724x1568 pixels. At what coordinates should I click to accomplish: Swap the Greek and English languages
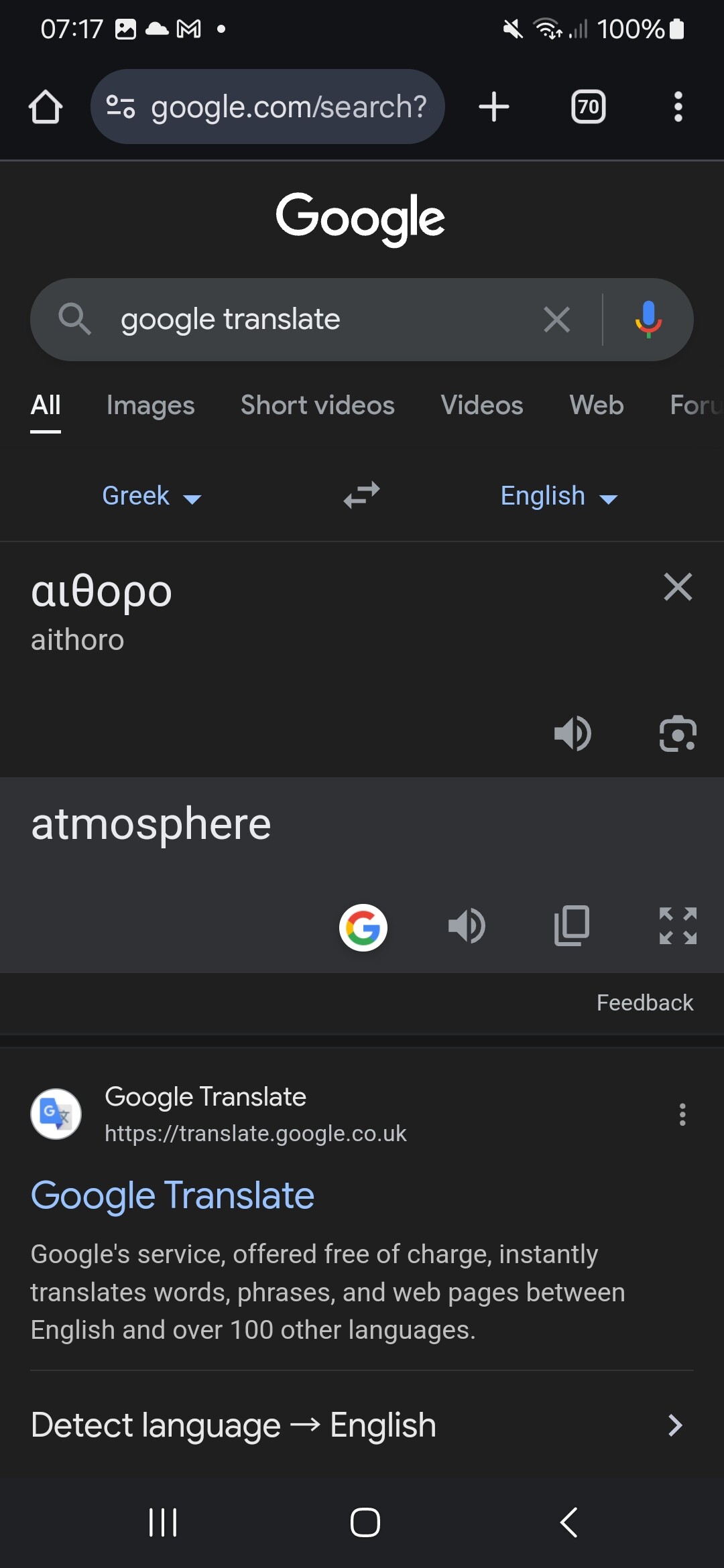361,496
